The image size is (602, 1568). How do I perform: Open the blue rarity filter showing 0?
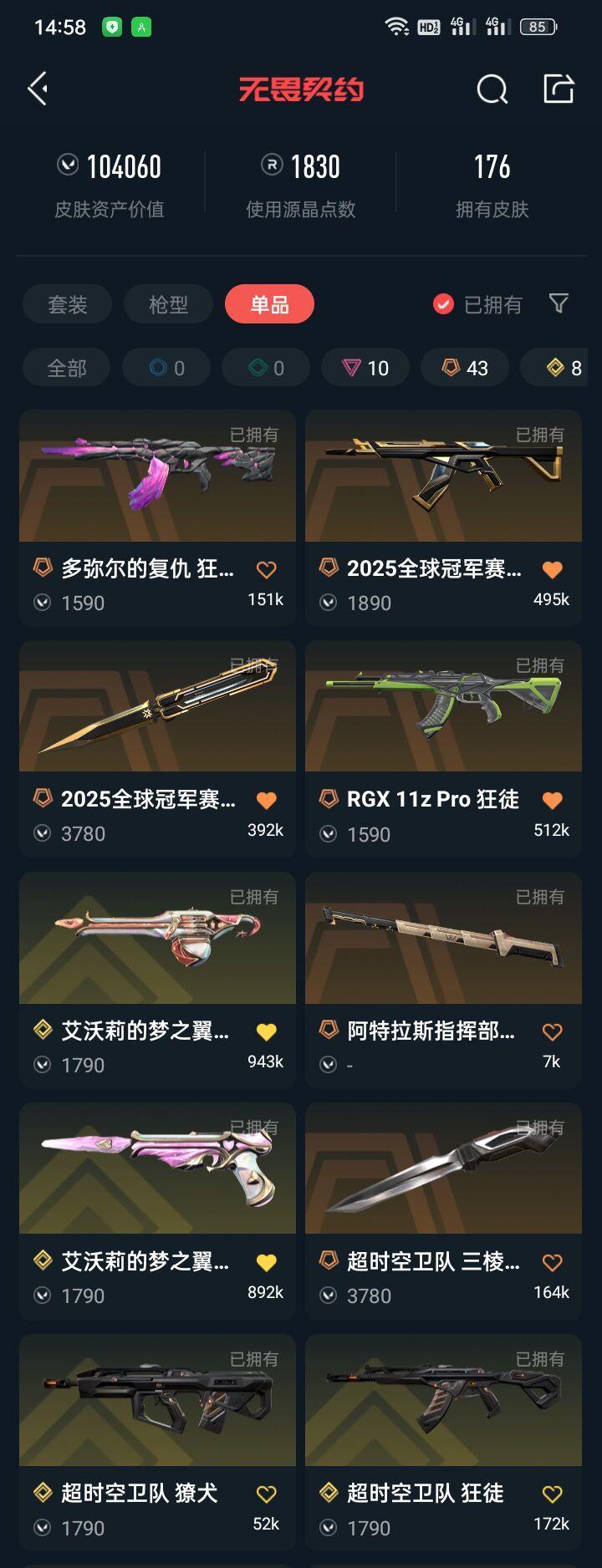pos(166,367)
